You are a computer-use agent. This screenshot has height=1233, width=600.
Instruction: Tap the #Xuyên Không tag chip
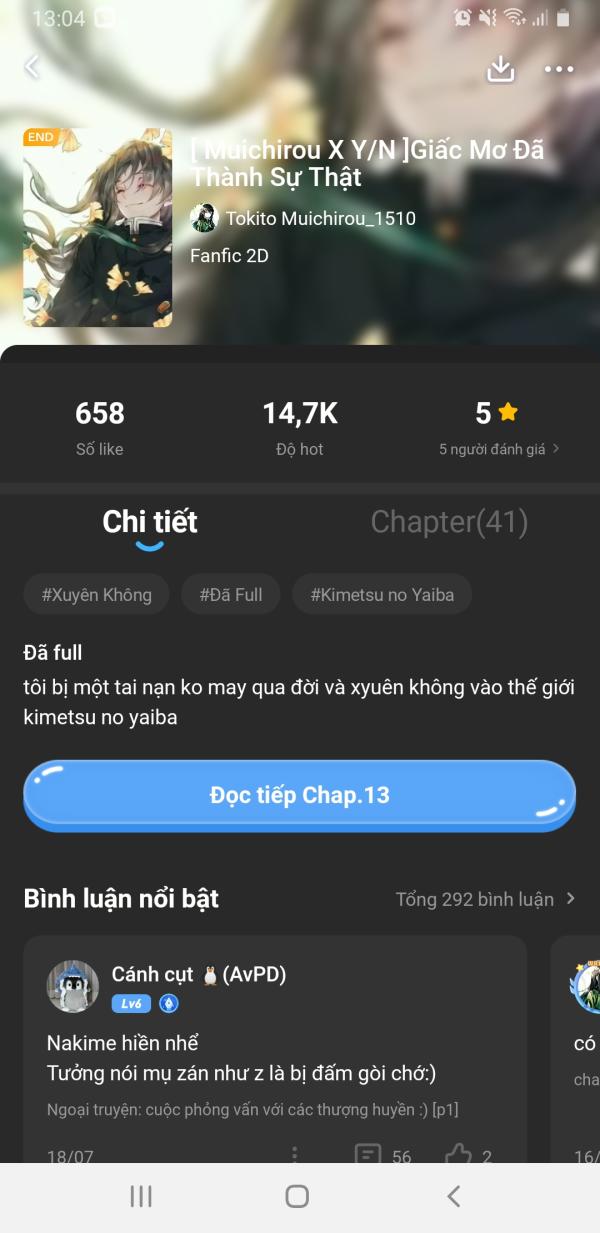(97, 595)
